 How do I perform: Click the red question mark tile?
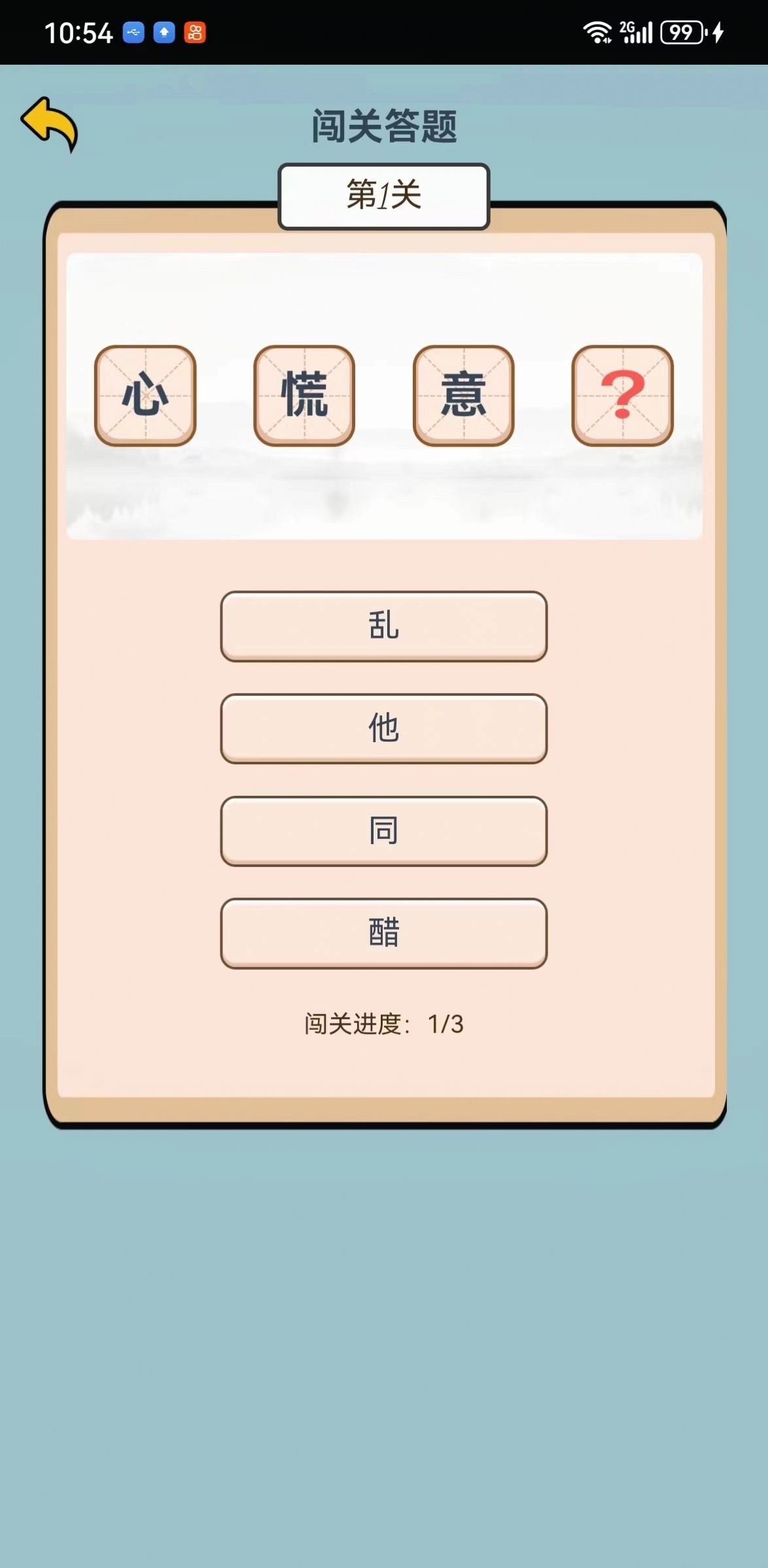621,396
